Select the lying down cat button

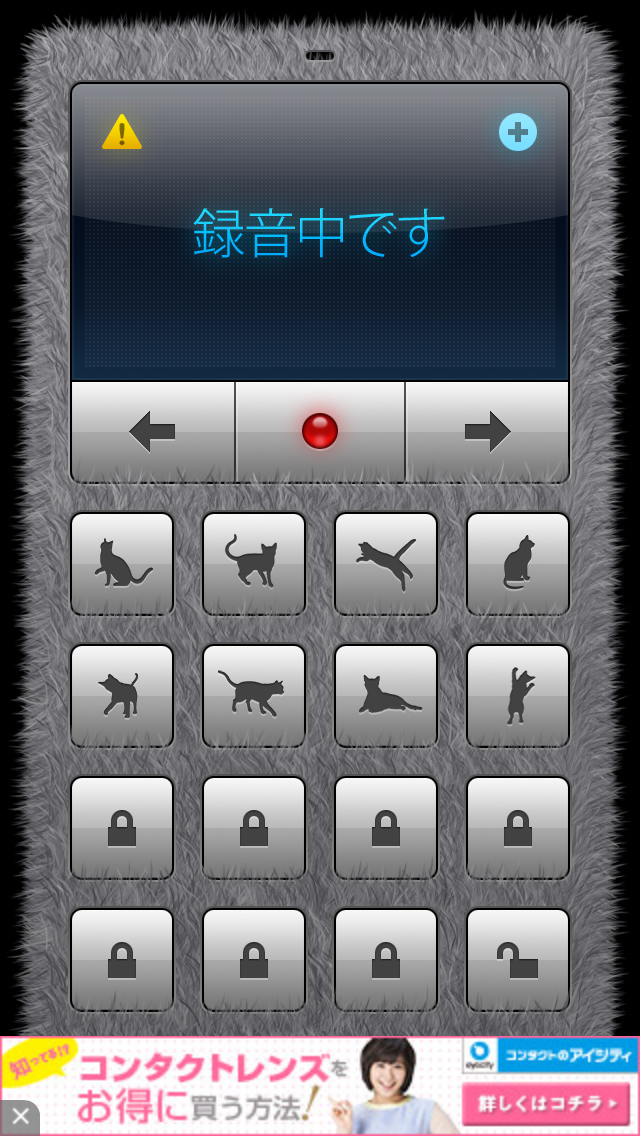pos(386,696)
